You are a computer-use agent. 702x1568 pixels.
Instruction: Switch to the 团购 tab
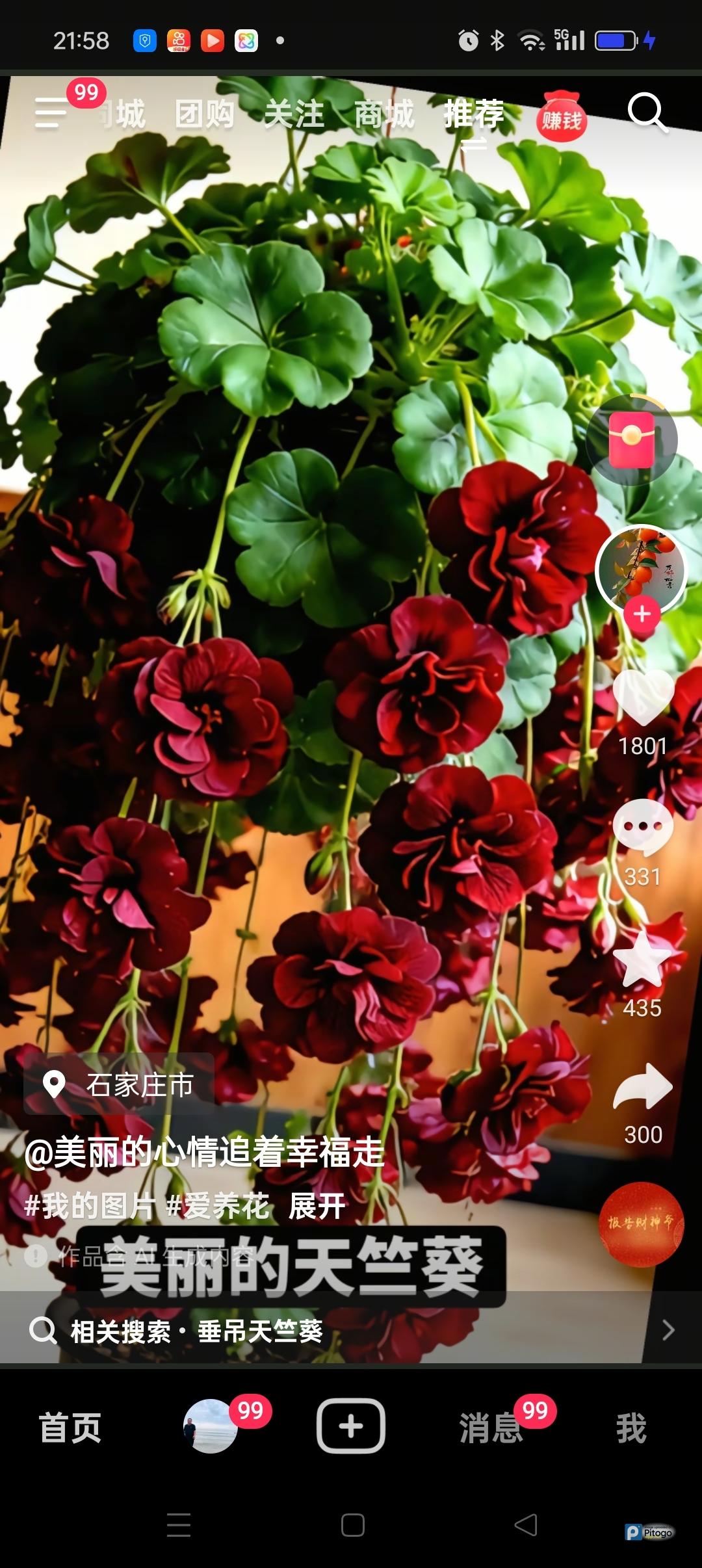point(205,115)
